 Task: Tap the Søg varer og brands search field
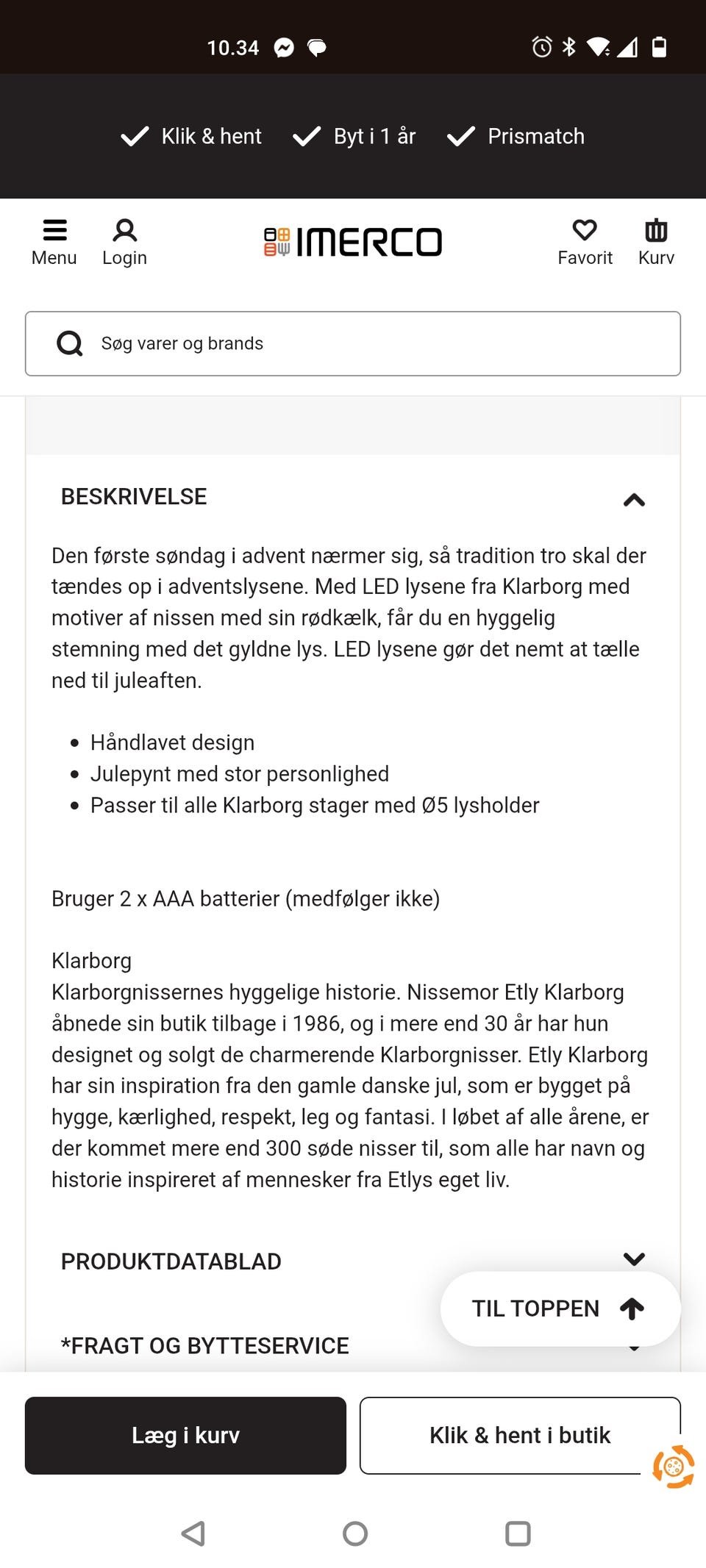click(x=353, y=343)
